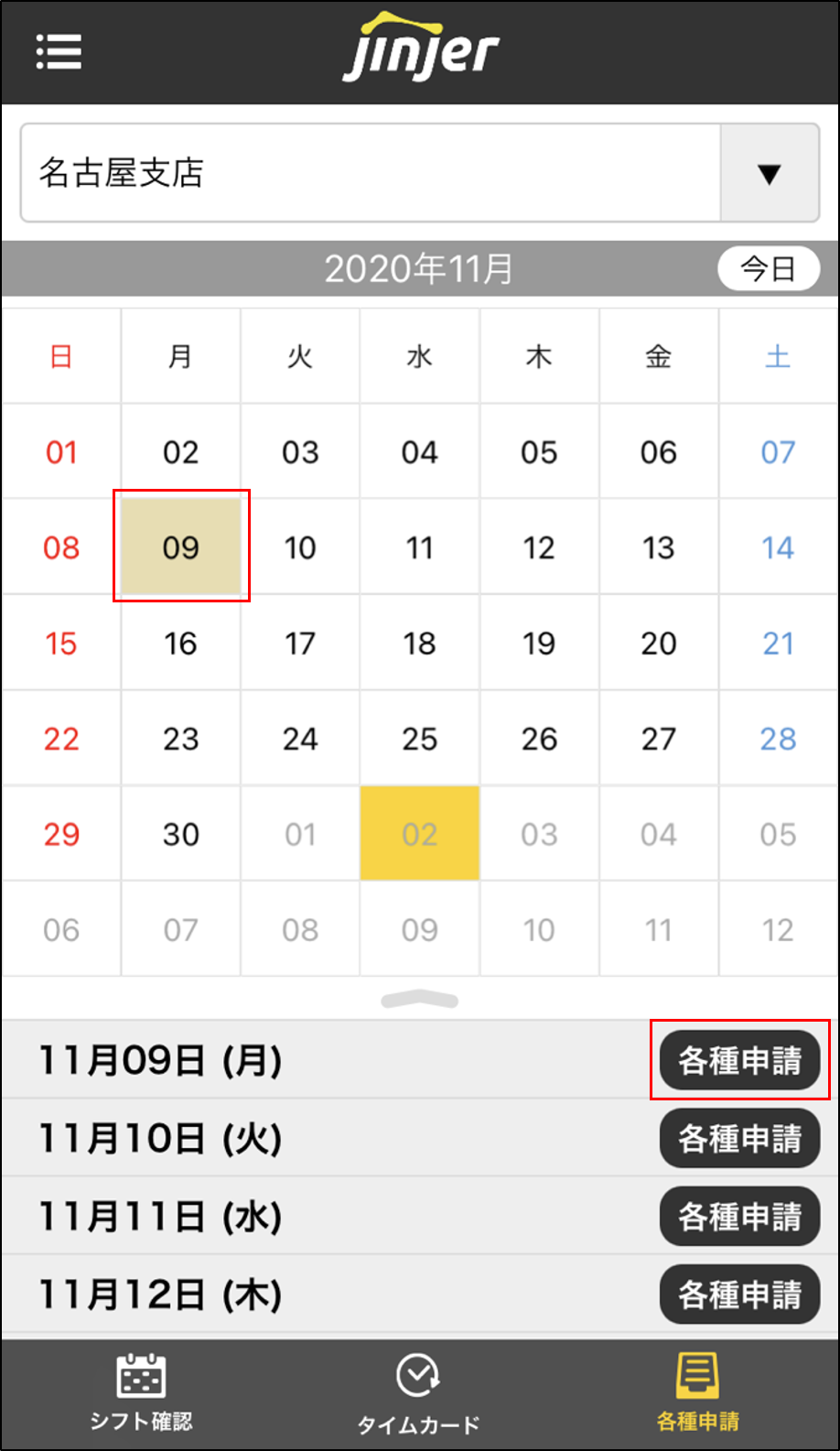Pick November 13 on the calendar
The width and height of the screenshot is (840, 1451).
pos(659,547)
